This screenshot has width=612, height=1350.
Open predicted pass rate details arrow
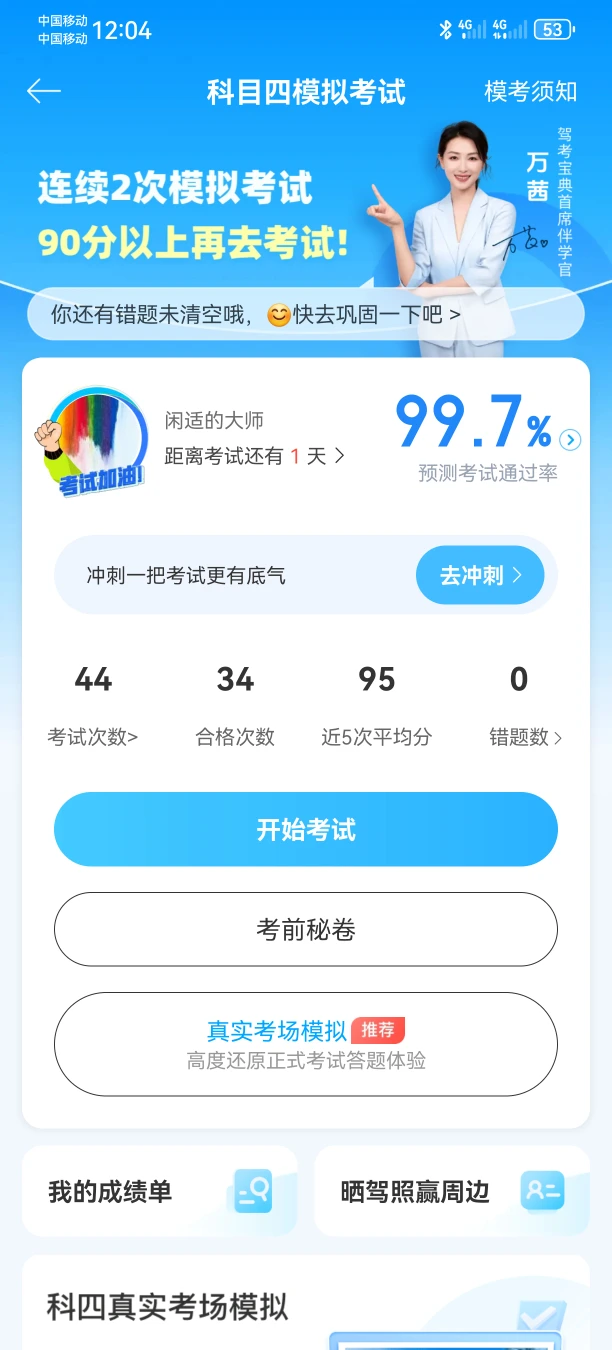570,440
